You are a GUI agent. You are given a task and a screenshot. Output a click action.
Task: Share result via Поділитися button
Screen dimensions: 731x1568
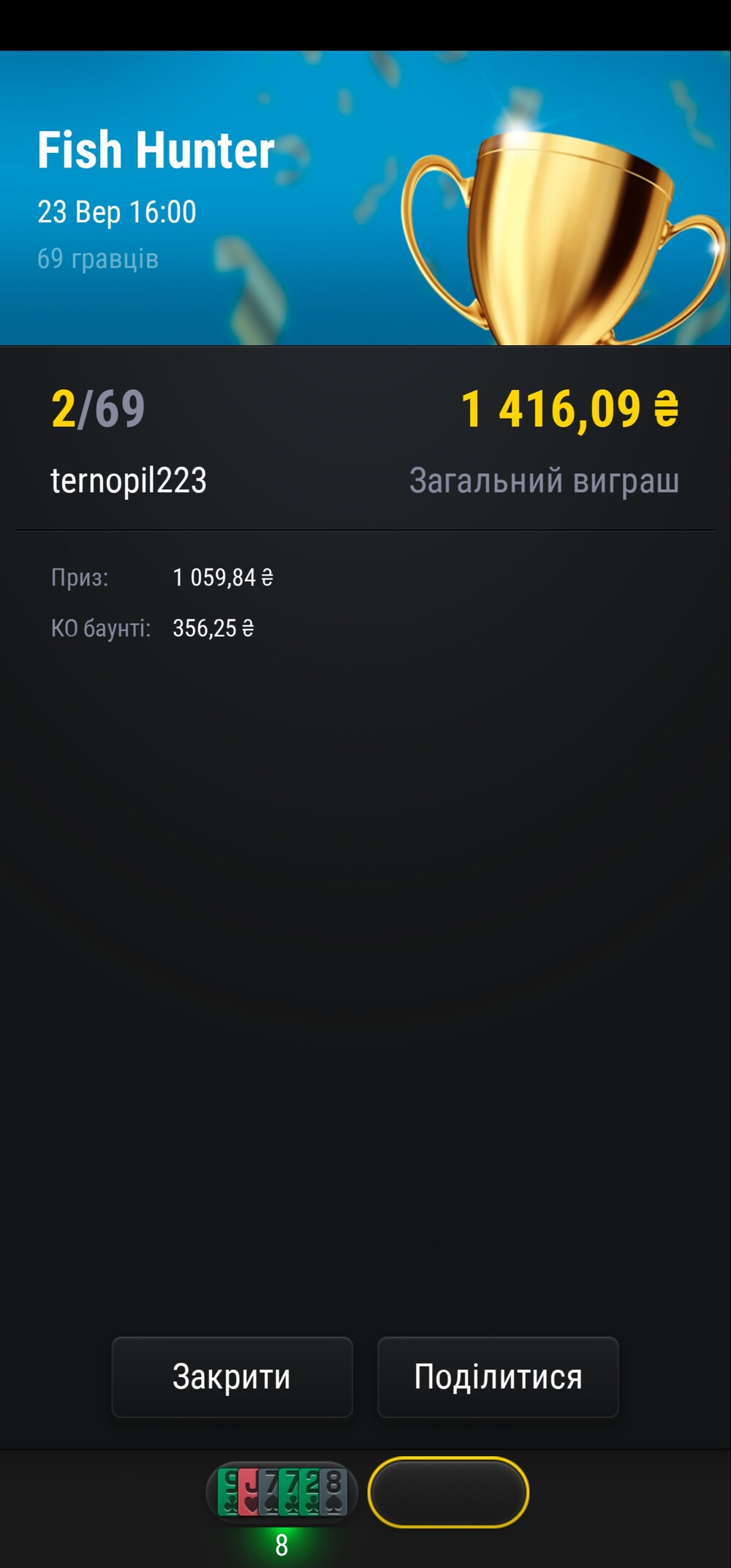point(498,1377)
